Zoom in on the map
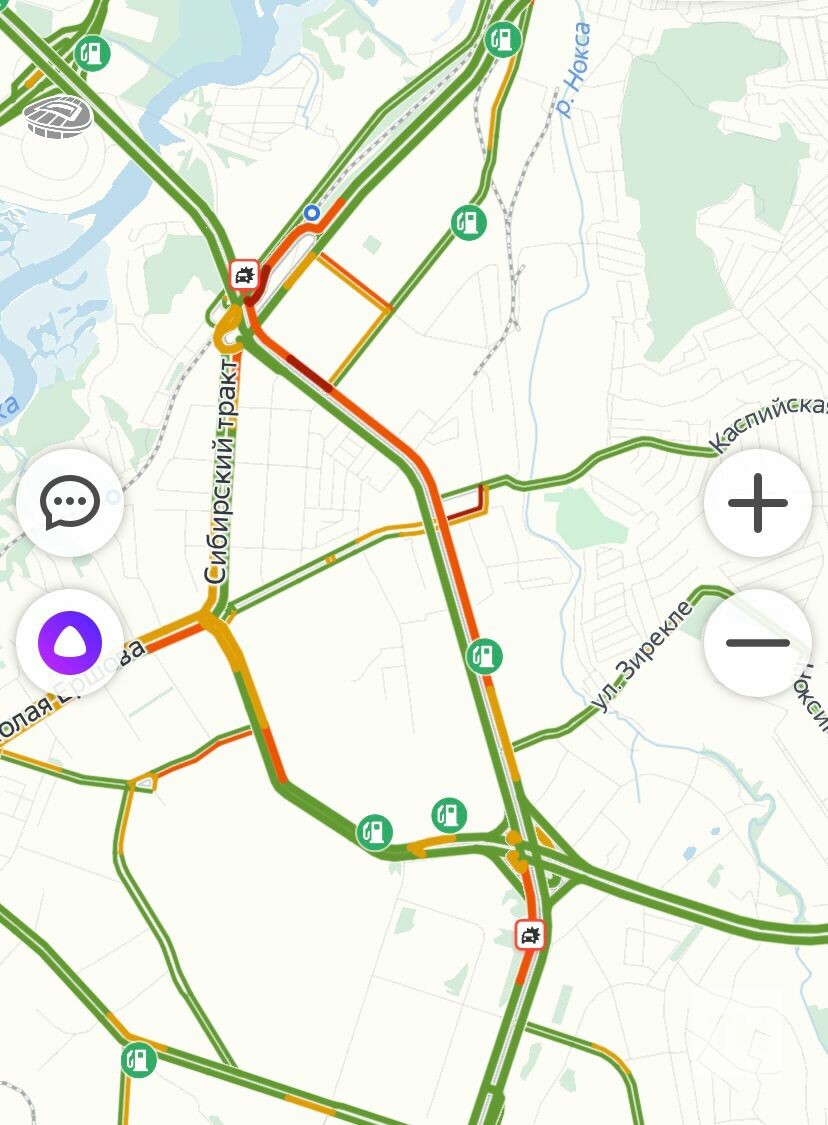Viewport: 828px width, 1125px height. coord(757,502)
